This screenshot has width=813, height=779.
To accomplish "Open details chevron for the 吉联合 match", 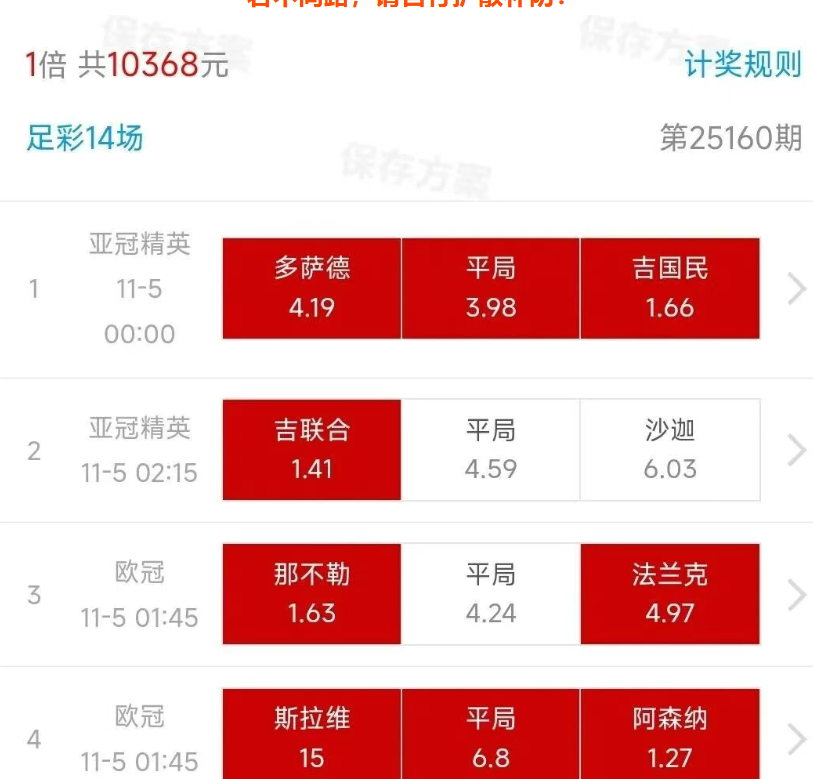I will point(796,450).
